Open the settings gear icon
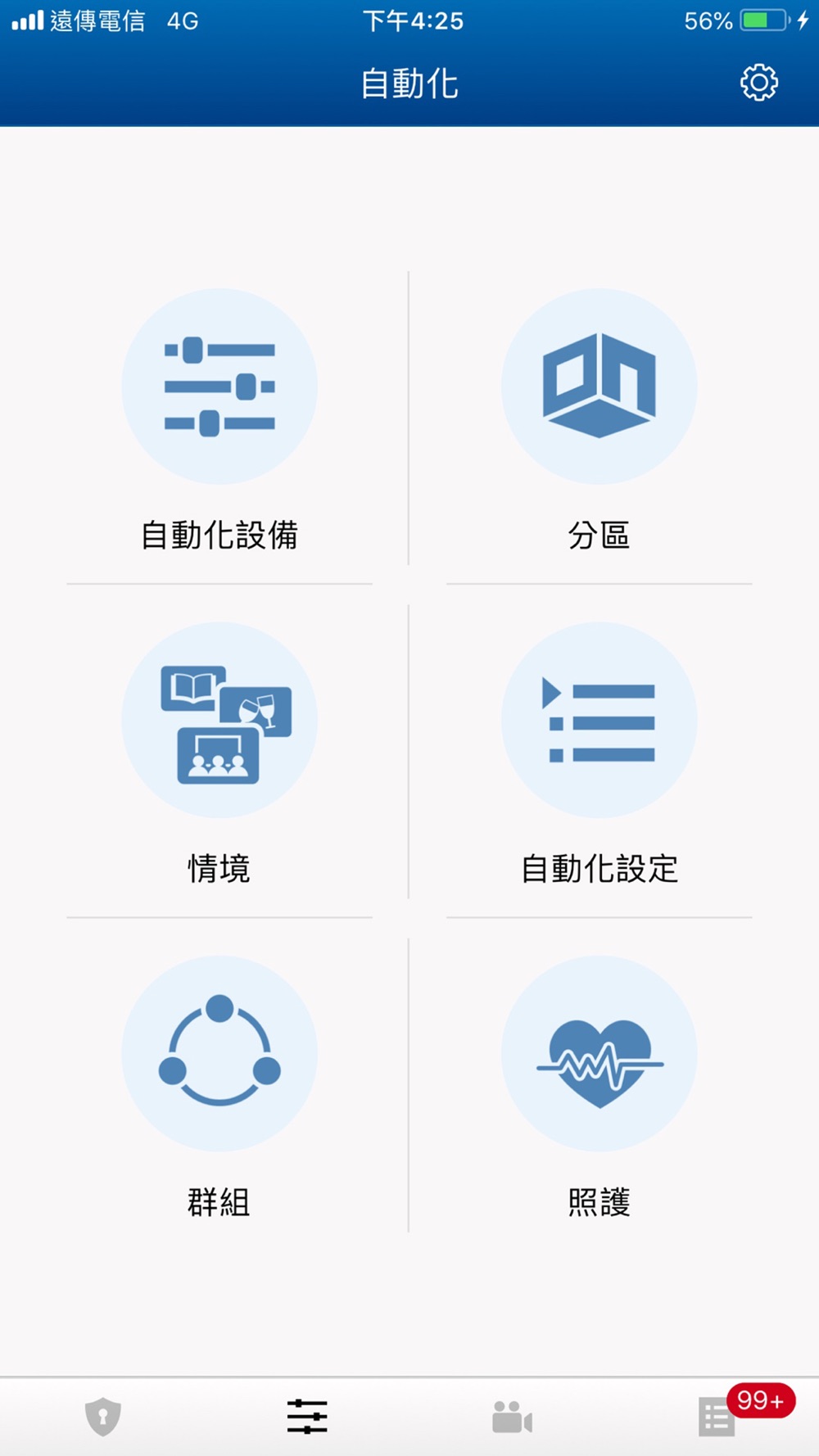This screenshot has height=1456, width=819. (x=758, y=83)
